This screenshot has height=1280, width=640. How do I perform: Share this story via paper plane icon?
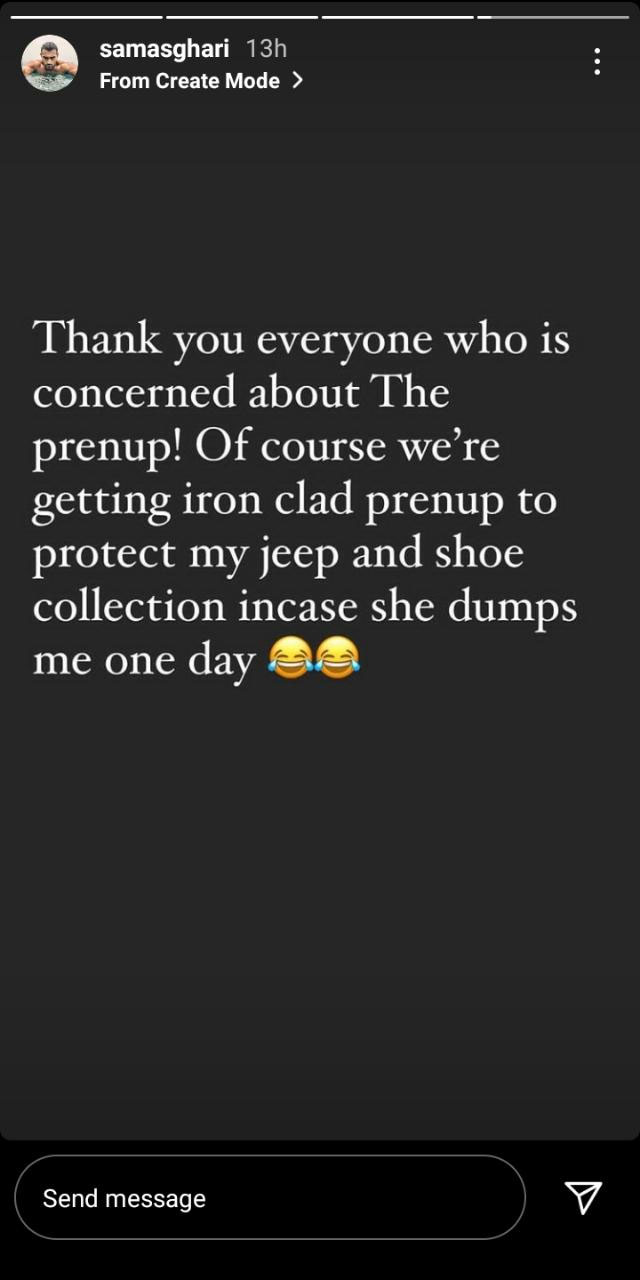583,1196
